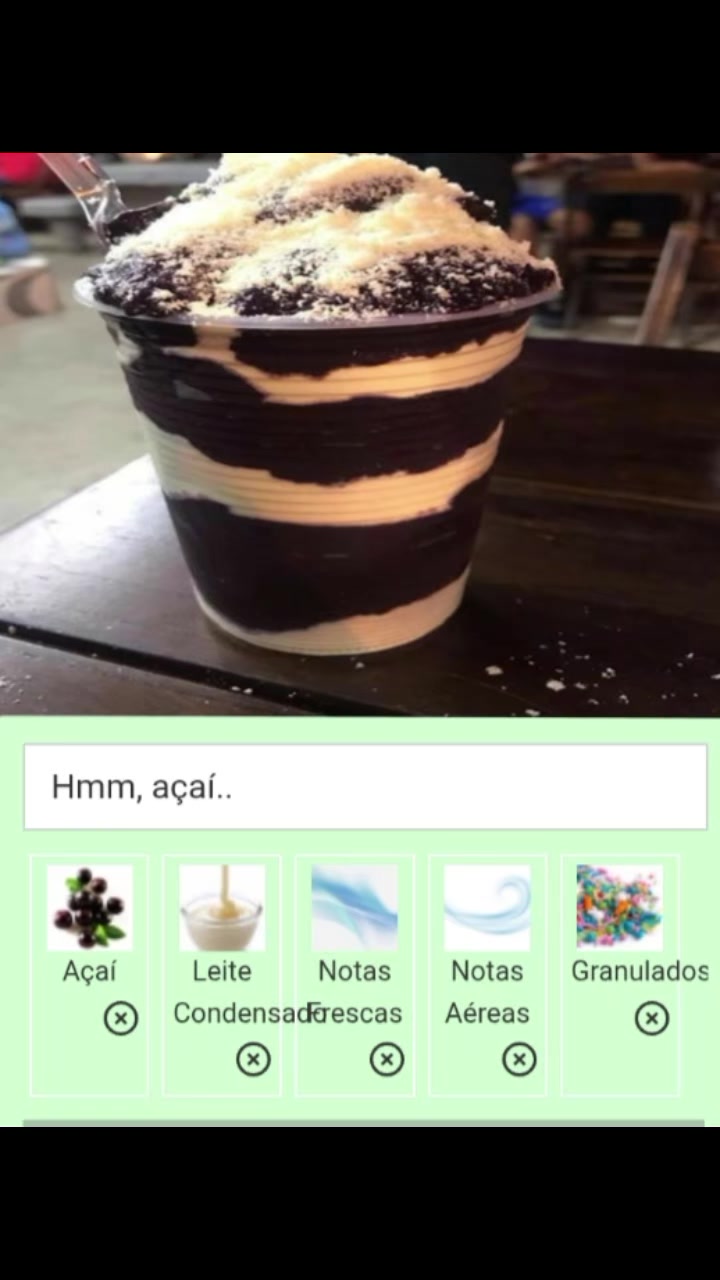Remove the Leite Condensado ingredient
The image size is (720, 1280).
253,1059
